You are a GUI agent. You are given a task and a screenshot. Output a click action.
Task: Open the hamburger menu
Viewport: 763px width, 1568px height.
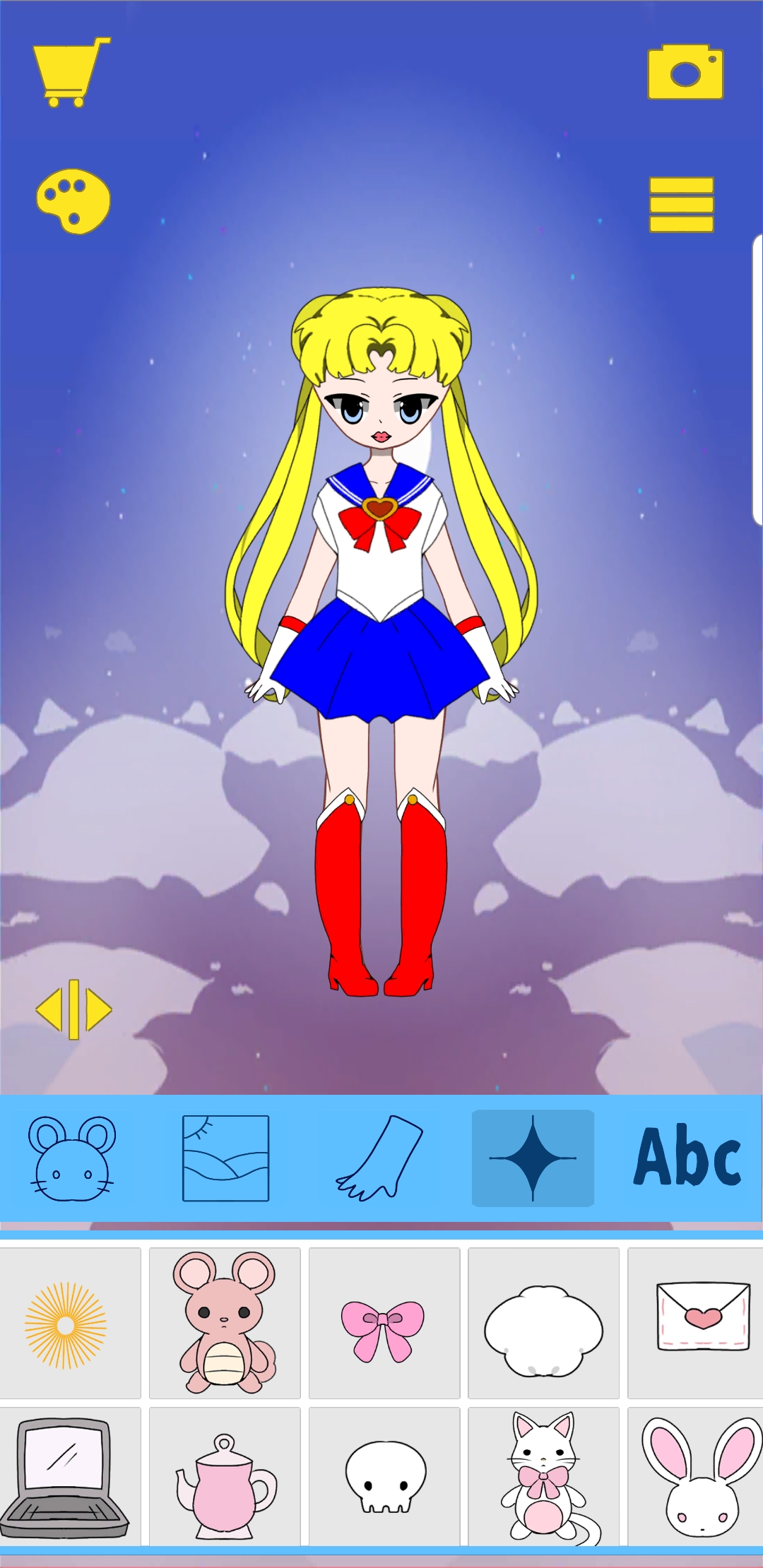pyautogui.click(x=682, y=205)
